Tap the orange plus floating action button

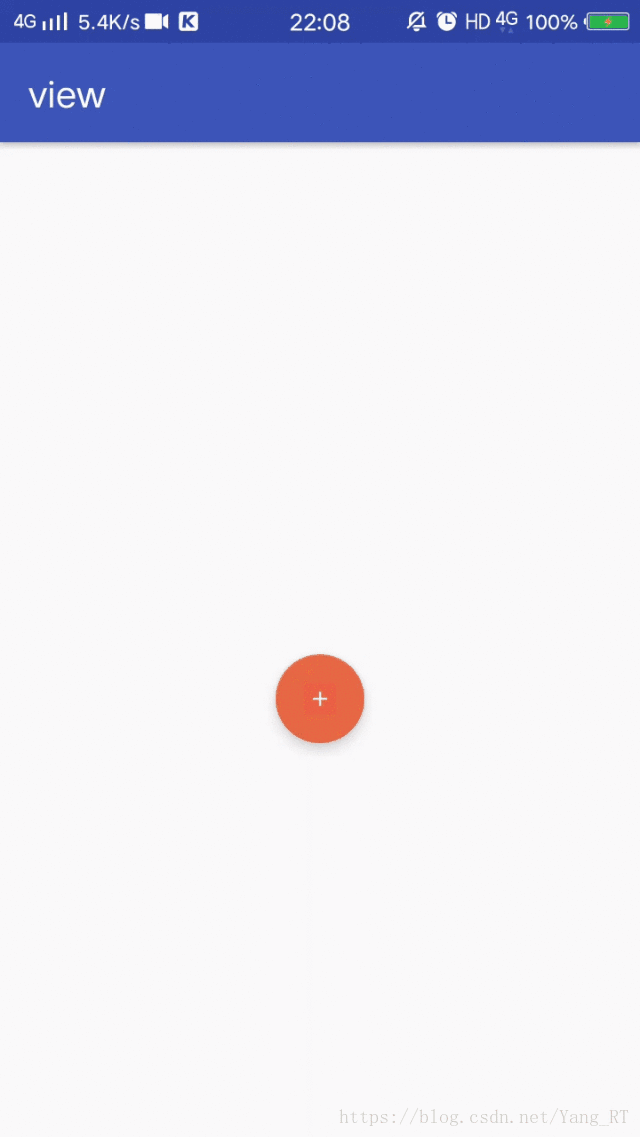pyautogui.click(x=320, y=698)
